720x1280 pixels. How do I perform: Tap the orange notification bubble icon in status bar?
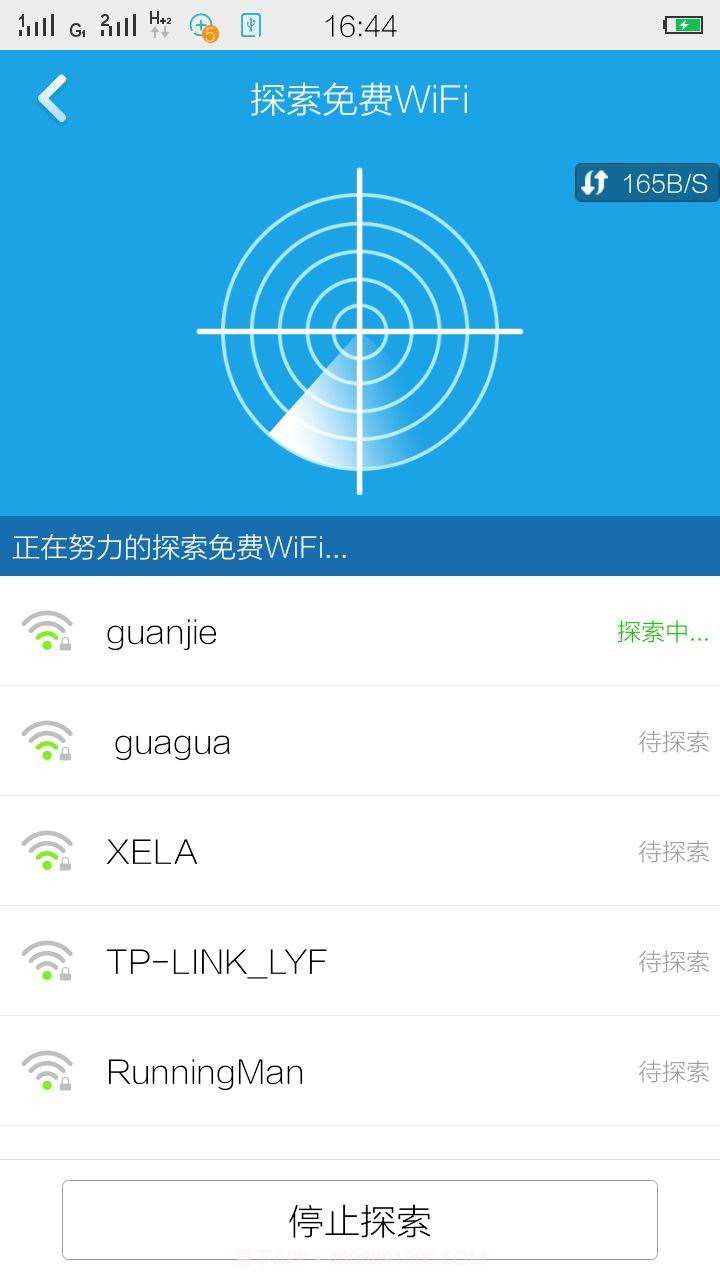[x=204, y=24]
